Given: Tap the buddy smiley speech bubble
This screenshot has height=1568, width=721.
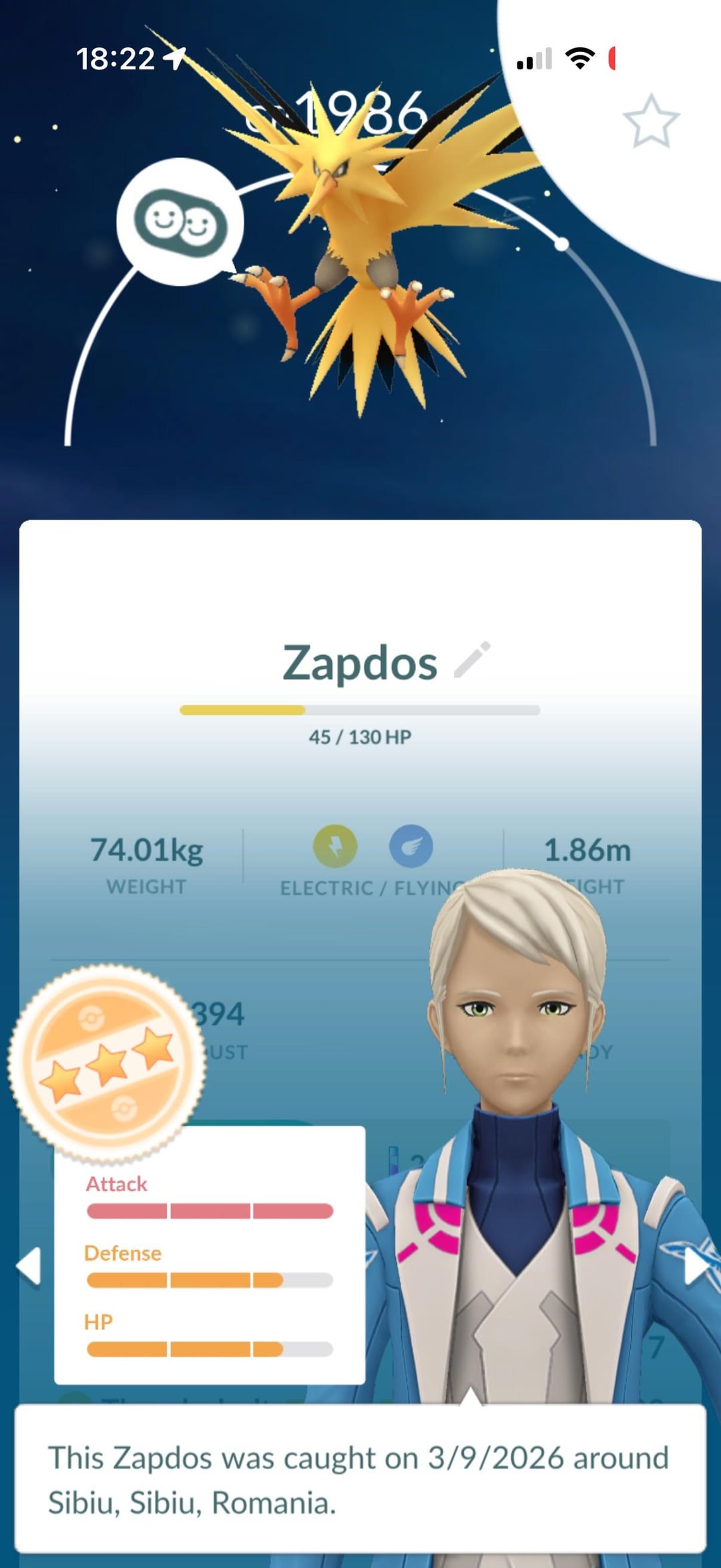Looking at the screenshot, I should pos(180,222).
